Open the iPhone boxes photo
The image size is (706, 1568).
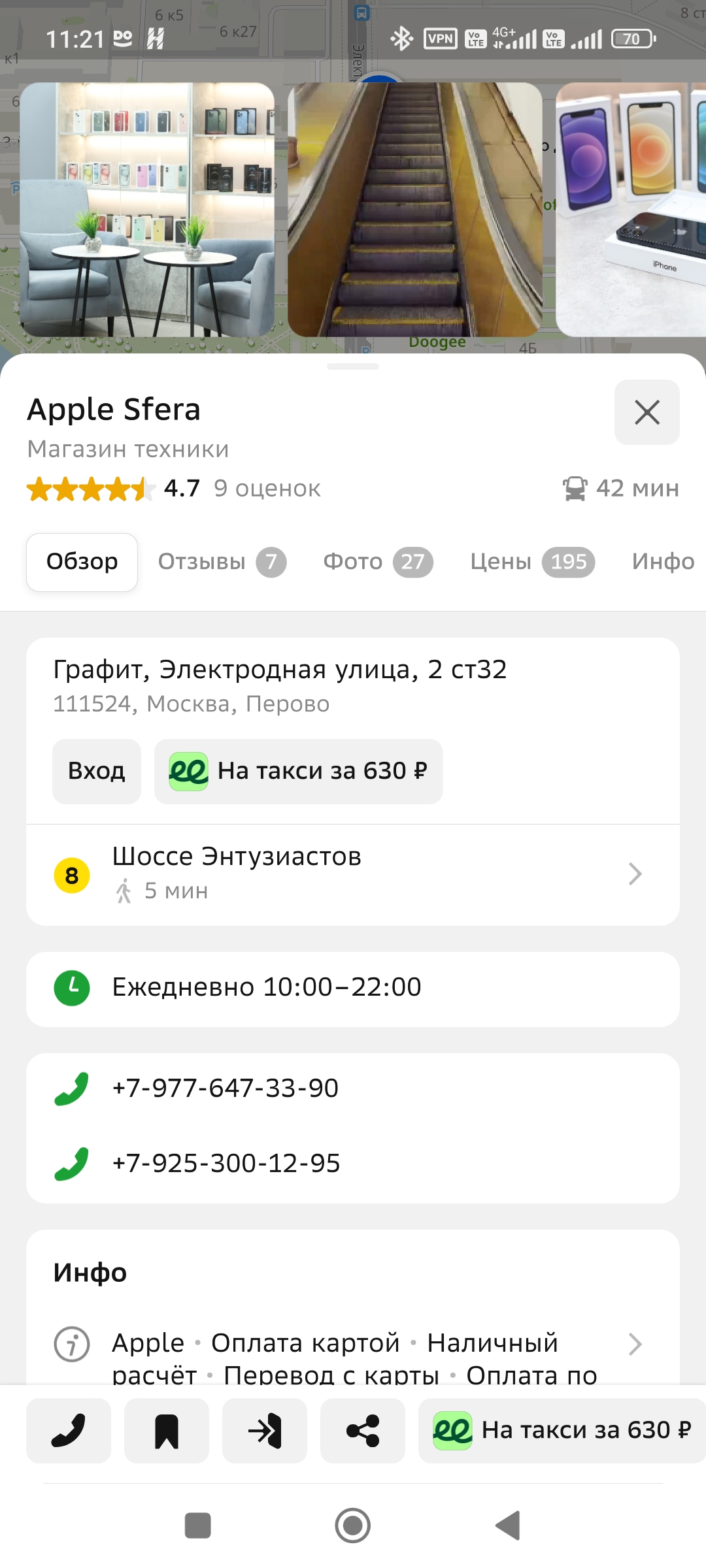[x=631, y=210]
